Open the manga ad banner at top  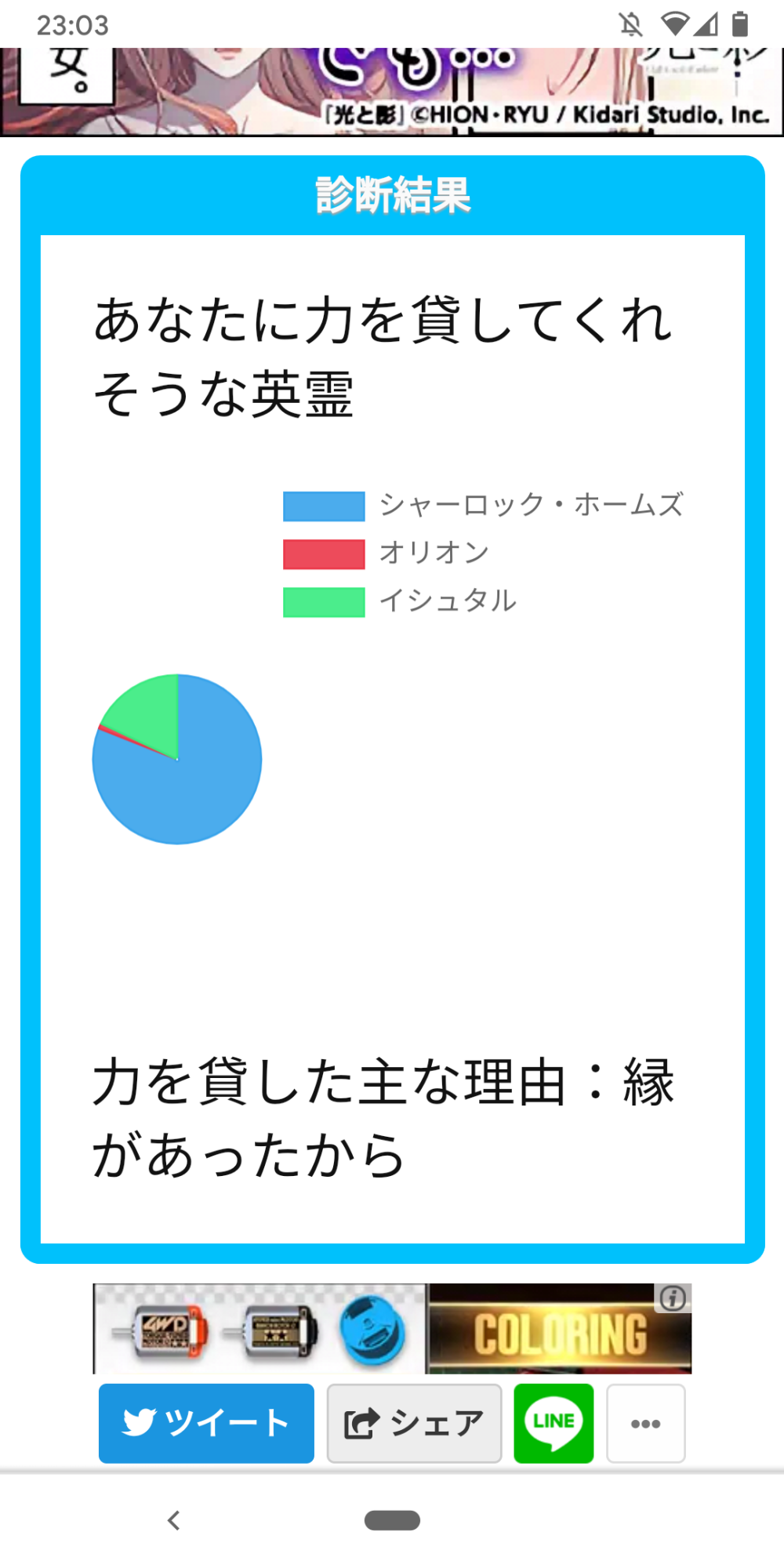[392, 92]
